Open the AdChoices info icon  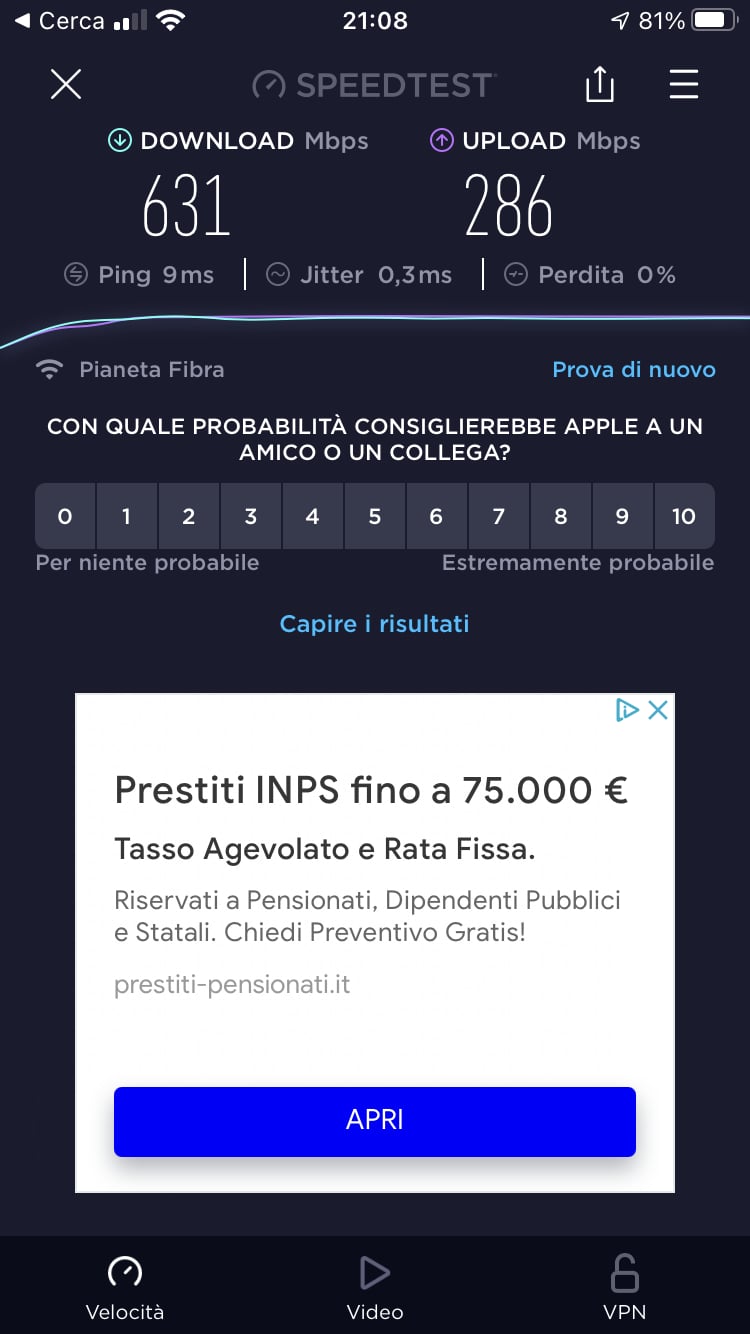(x=627, y=710)
